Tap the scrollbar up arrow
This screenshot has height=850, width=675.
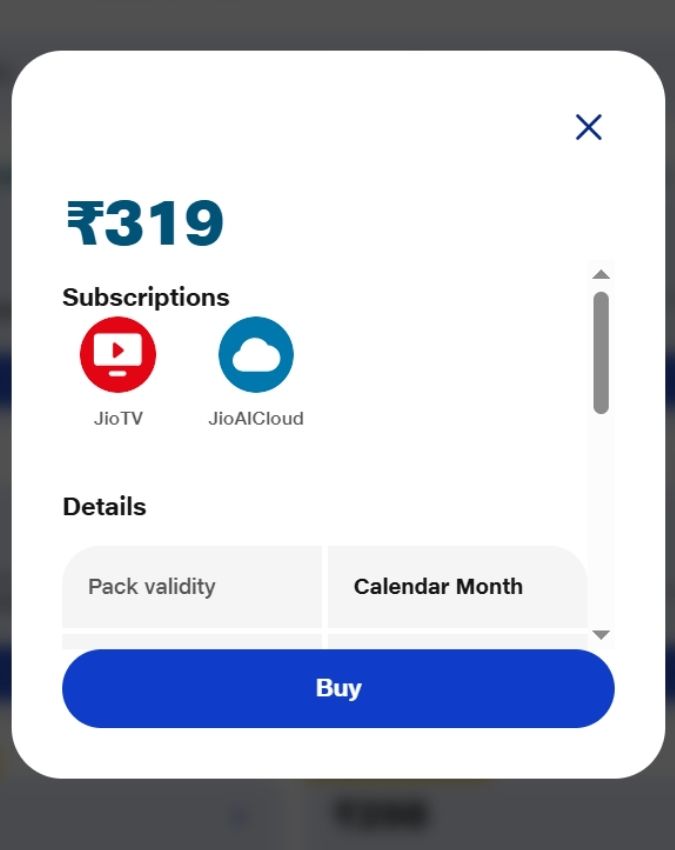[x=601, y=274]
